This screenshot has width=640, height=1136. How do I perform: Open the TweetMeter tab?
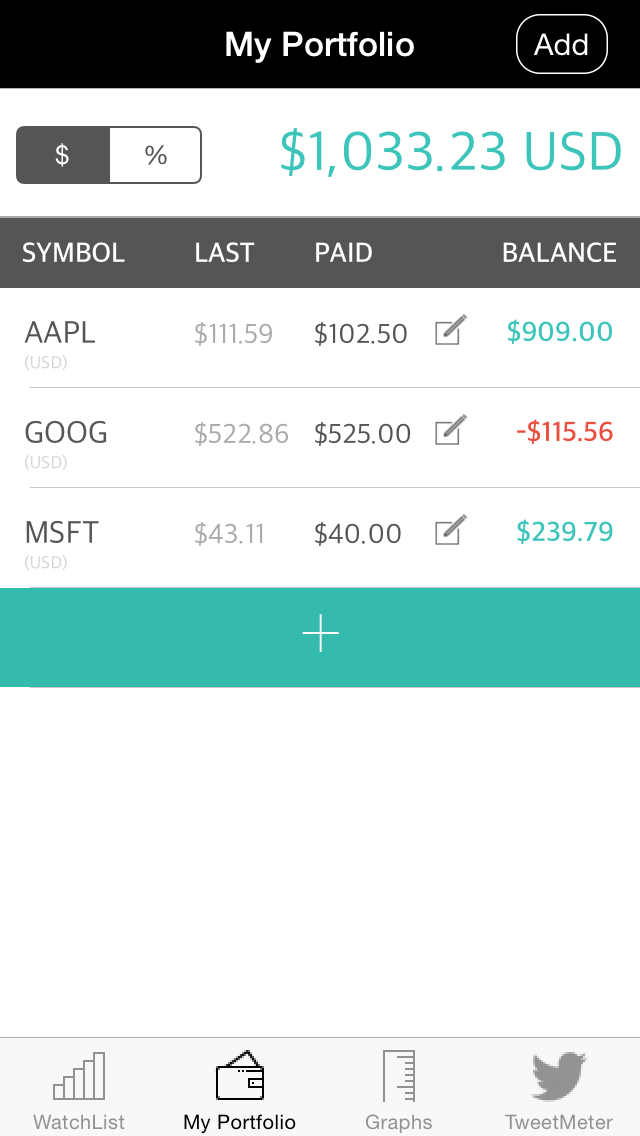(559, 1090)
